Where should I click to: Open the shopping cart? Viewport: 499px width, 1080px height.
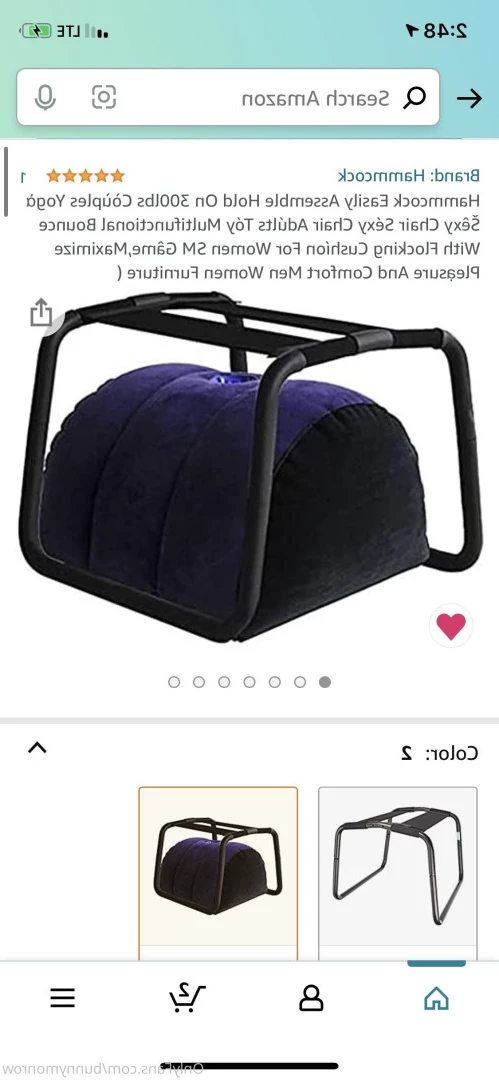pos(187,997)
